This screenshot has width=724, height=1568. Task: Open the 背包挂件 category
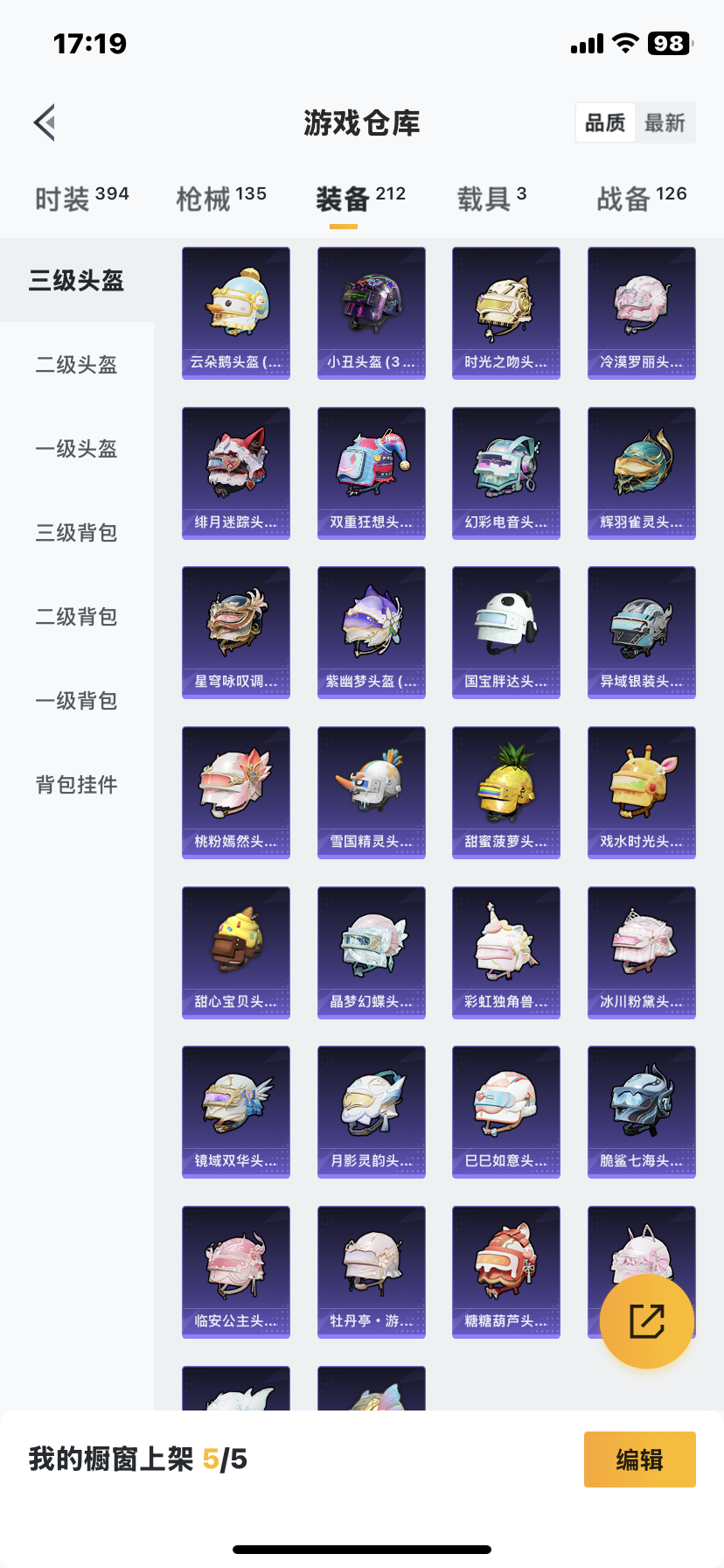pos(77,784)
